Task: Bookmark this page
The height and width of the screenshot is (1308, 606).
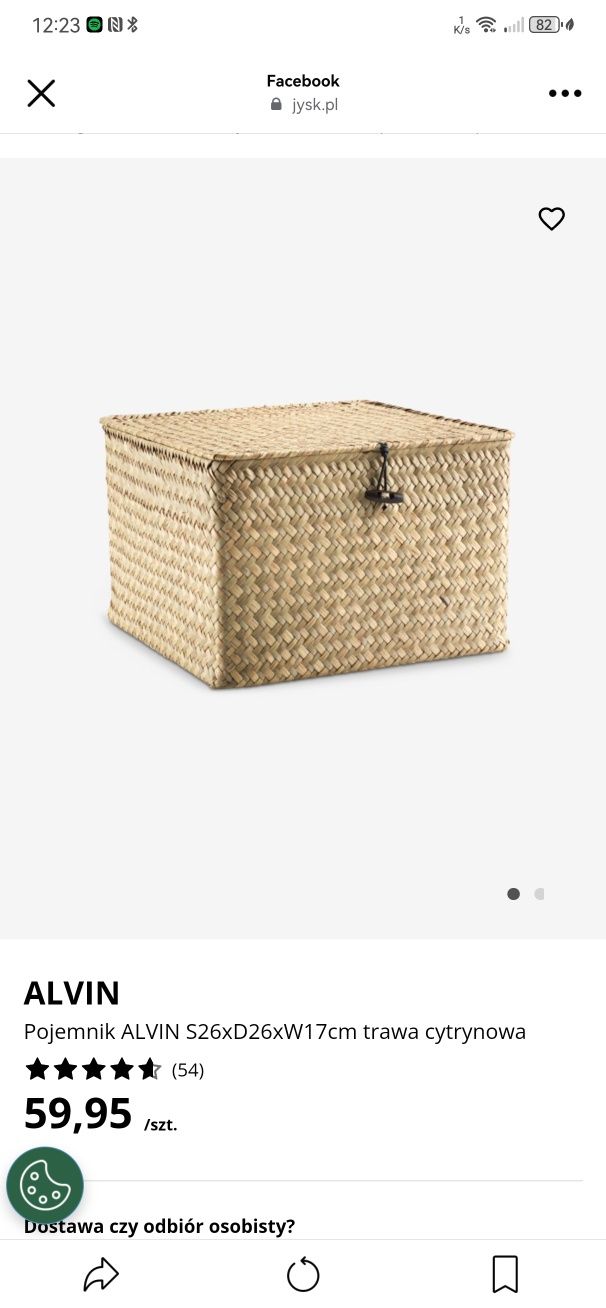Action: 505,1274
